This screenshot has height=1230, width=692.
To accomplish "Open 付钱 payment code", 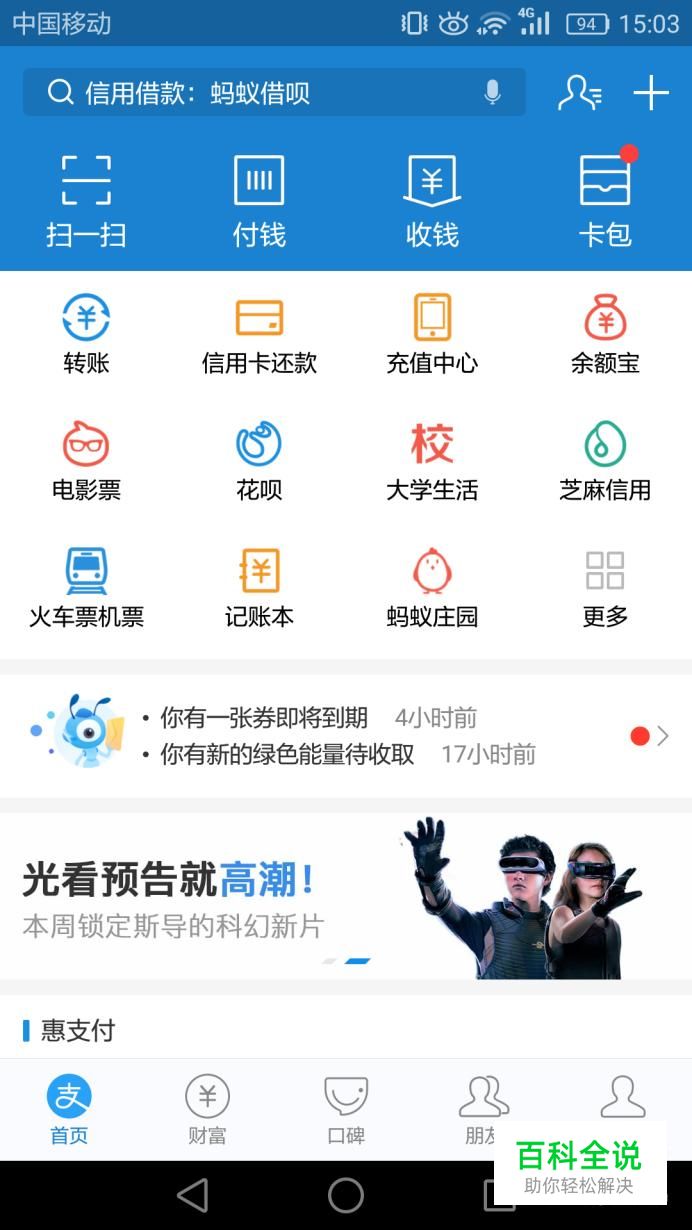I will 259,200.
